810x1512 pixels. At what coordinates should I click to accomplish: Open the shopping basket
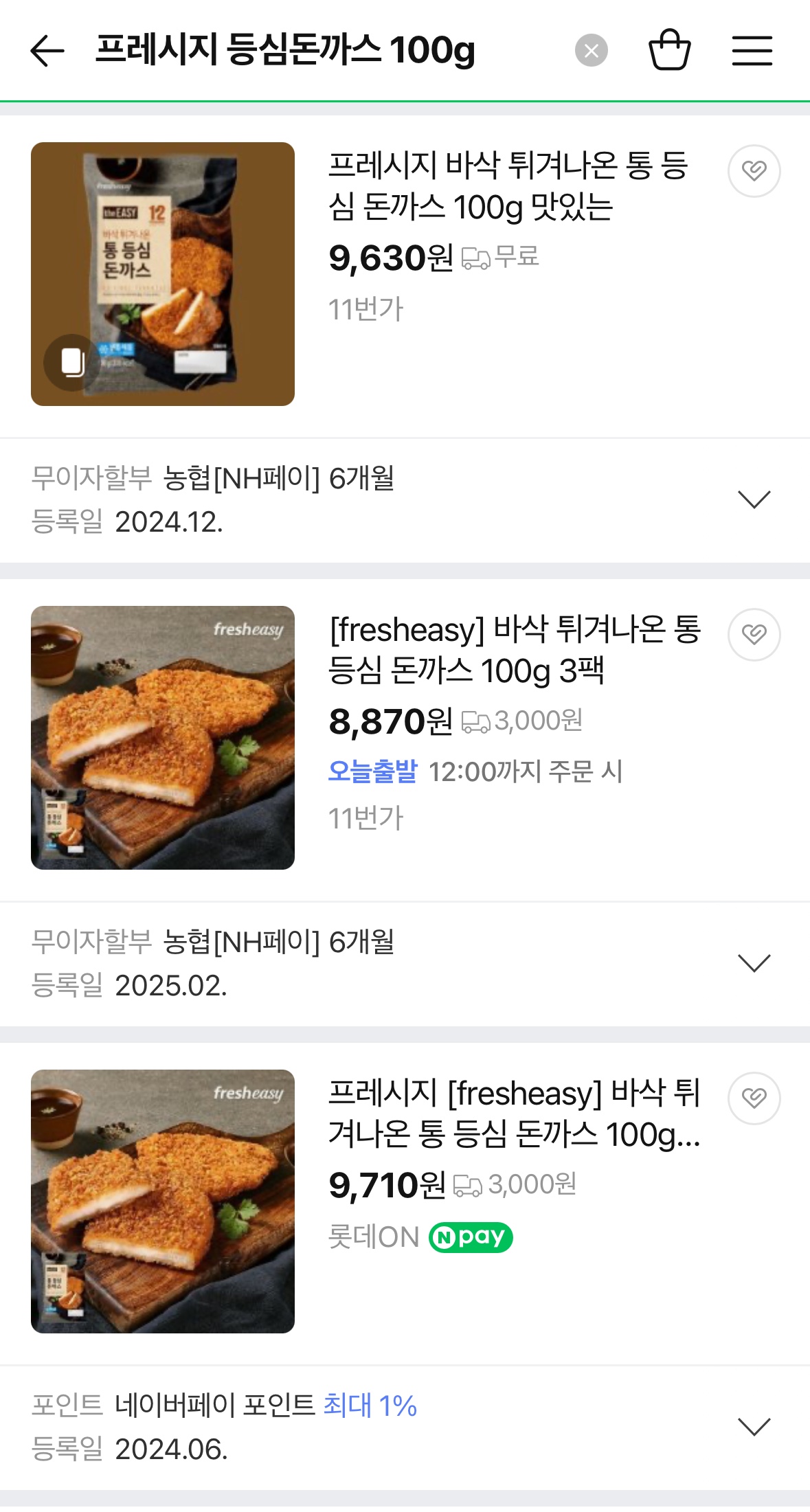pyautogui.click(x=669, y=50)
